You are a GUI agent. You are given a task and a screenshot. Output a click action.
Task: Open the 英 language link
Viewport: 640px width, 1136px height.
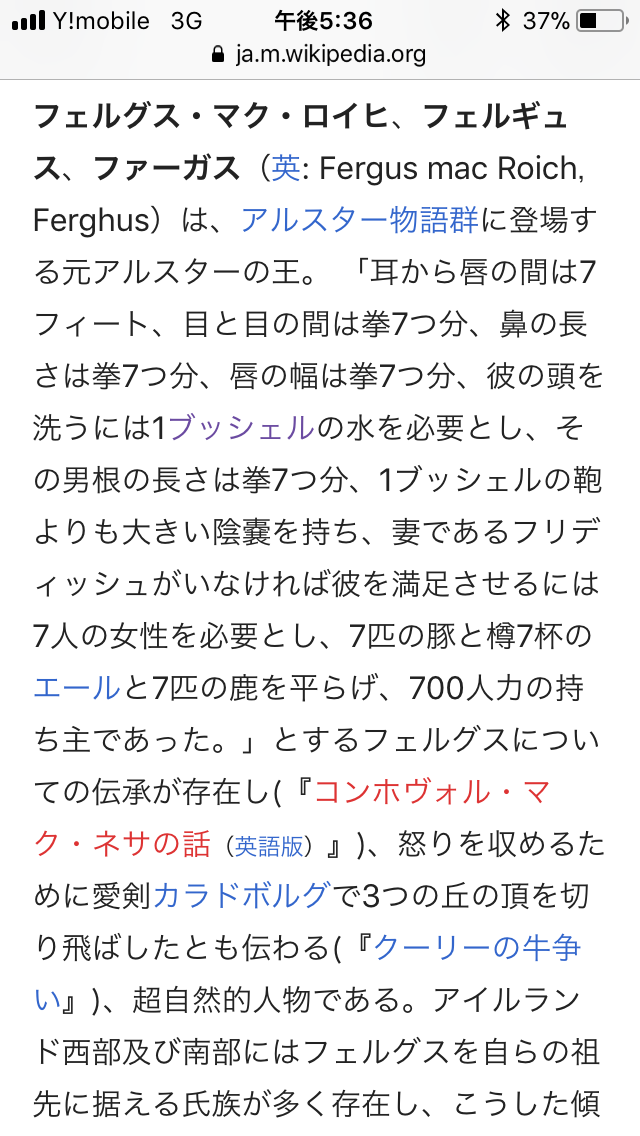[286, 167]
